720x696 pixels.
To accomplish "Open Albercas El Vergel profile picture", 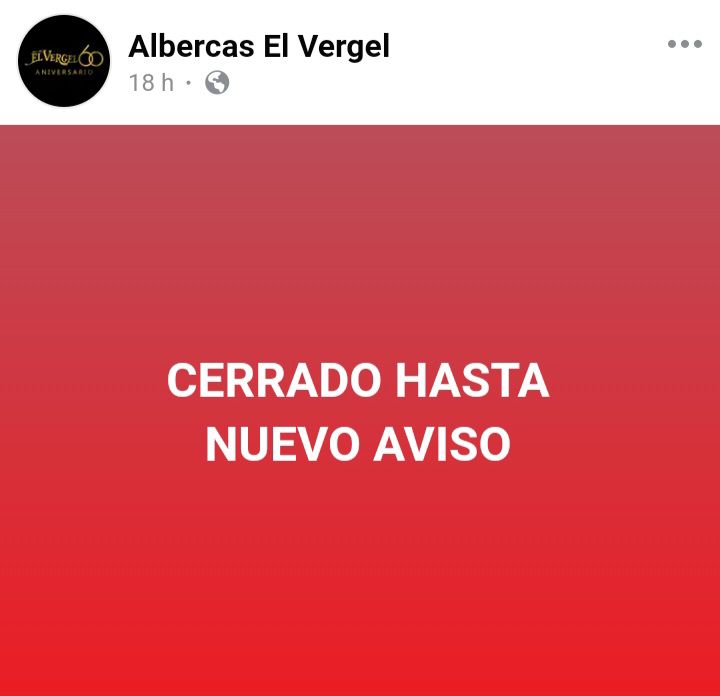I will (64, 61).
